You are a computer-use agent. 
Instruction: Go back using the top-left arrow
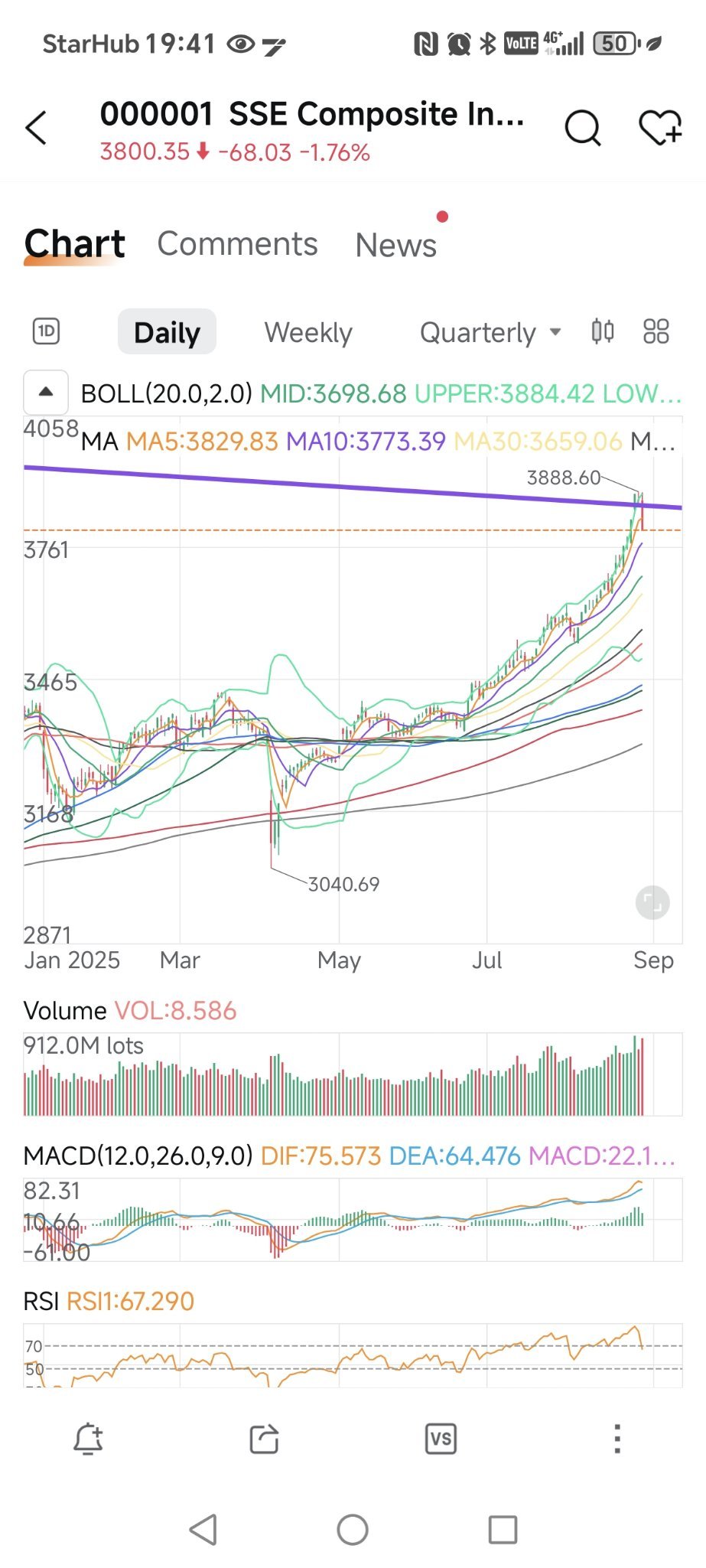[36, 128]
